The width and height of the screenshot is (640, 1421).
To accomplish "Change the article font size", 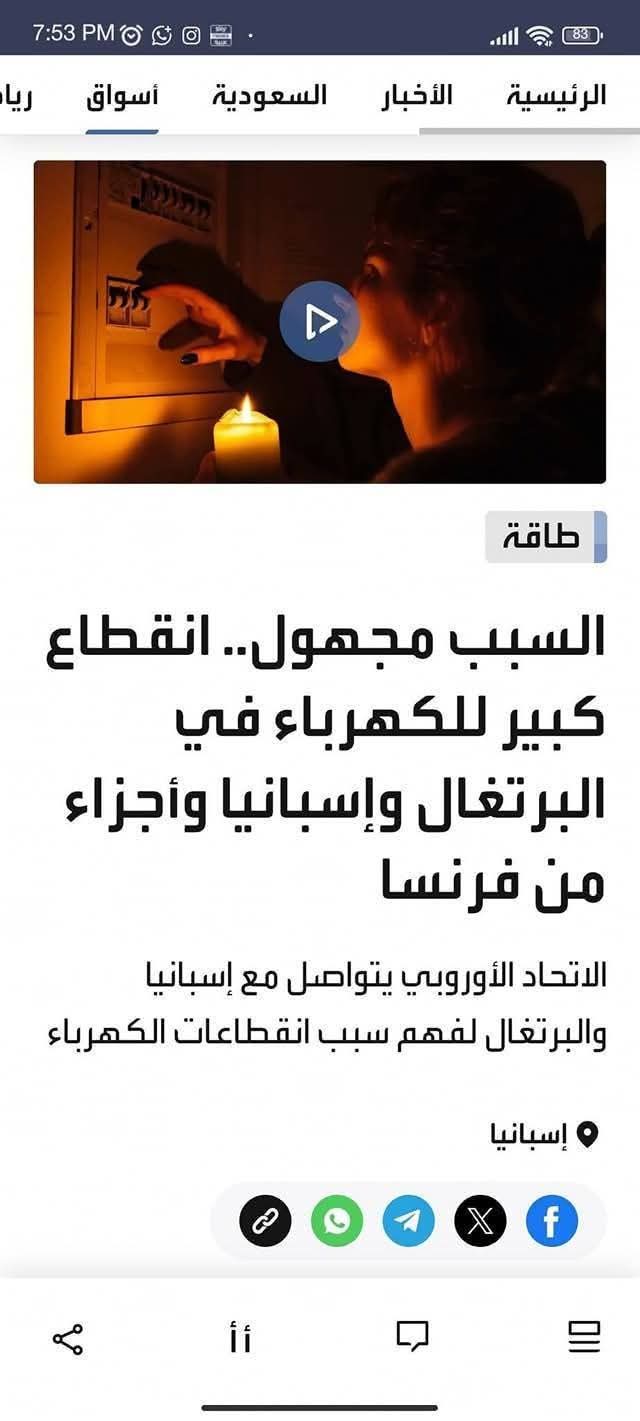I will 240,1338.
